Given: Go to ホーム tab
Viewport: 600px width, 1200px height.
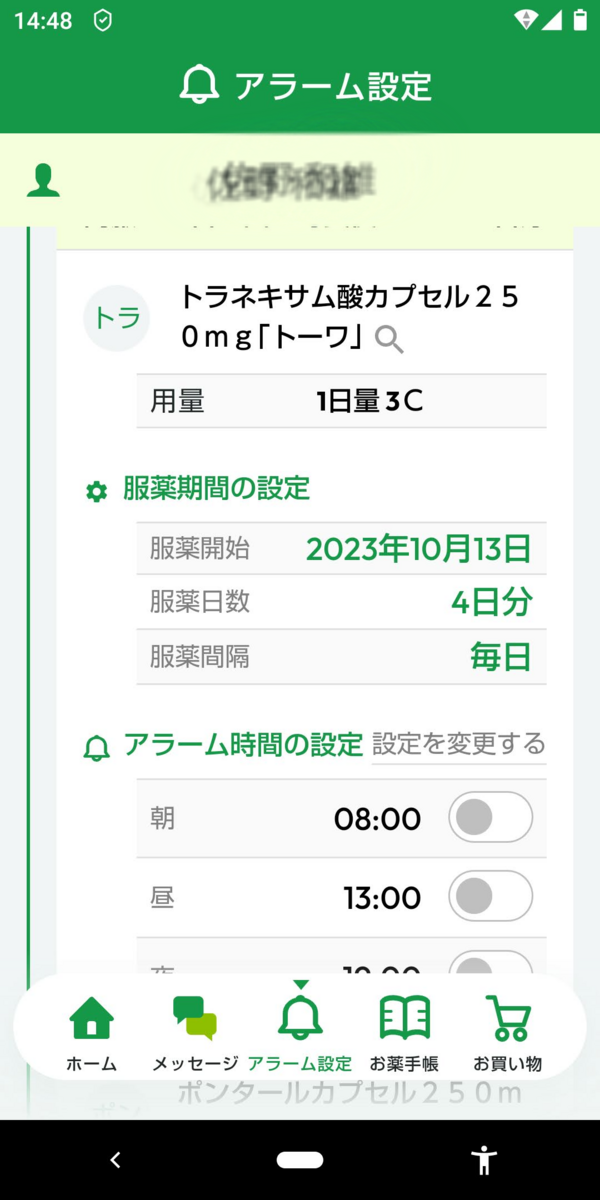Looking at the screenshot, I should click(91, 1034).
